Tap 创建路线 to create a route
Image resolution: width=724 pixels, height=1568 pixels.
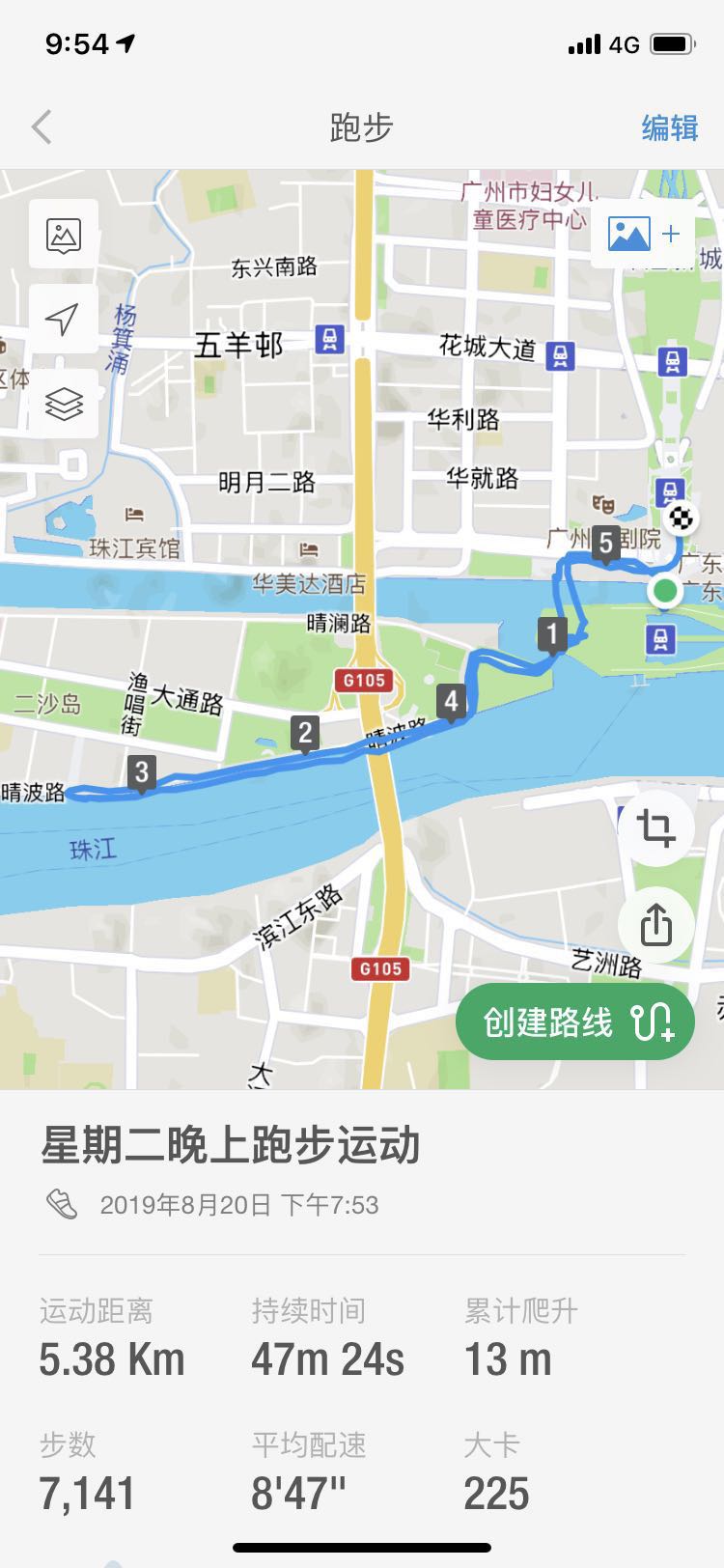click(x=575, y=1022)
